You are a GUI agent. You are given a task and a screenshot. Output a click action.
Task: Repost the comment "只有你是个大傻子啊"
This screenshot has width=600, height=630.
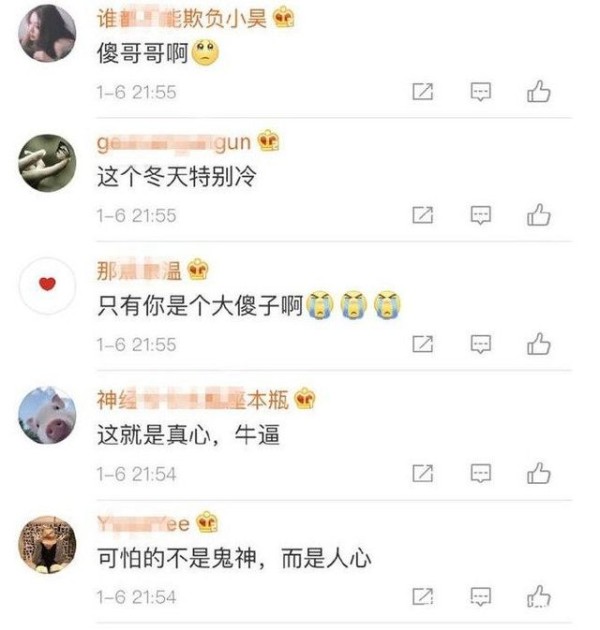point(423,344)
